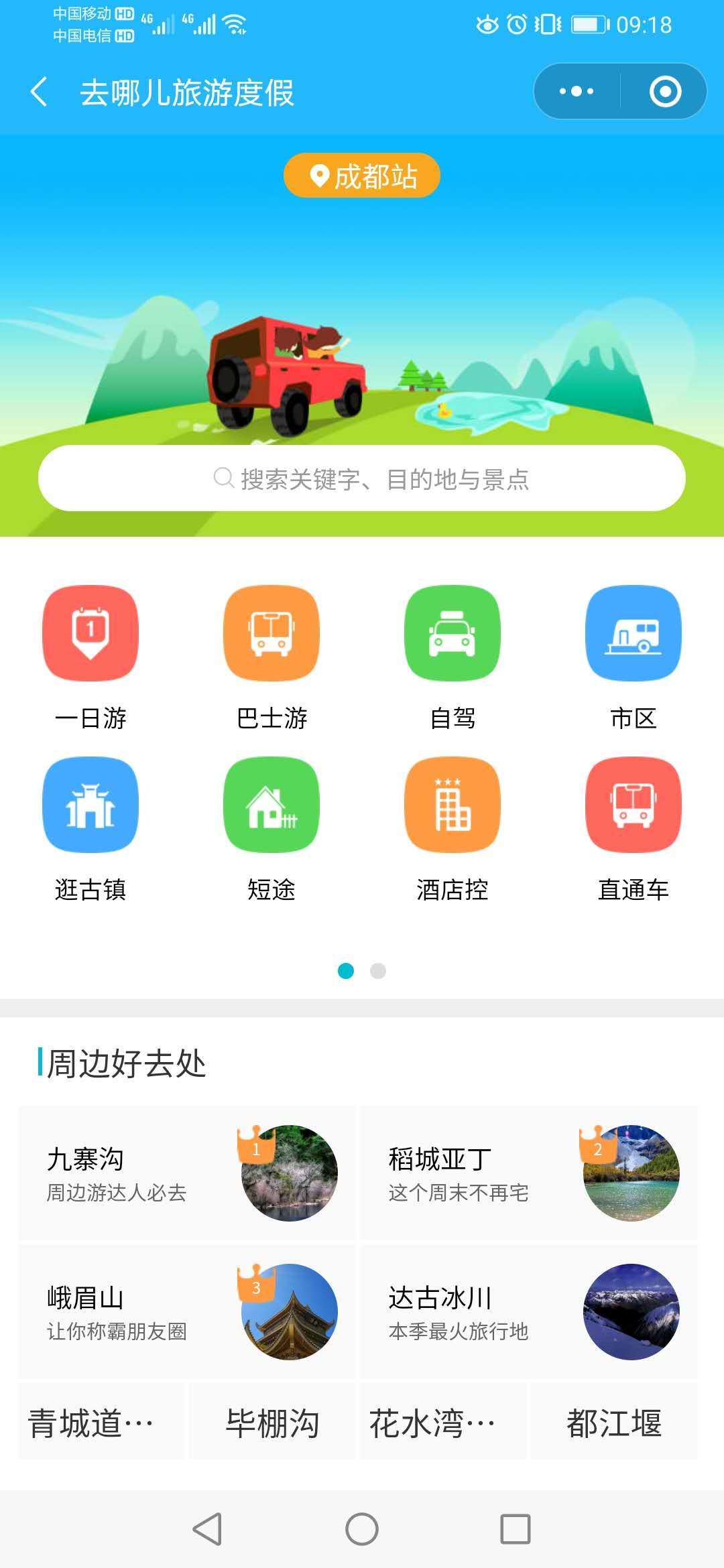Tap the 短途 short-trip house icon
This screenshot has height=1568, width=724.
click(271, 806)
